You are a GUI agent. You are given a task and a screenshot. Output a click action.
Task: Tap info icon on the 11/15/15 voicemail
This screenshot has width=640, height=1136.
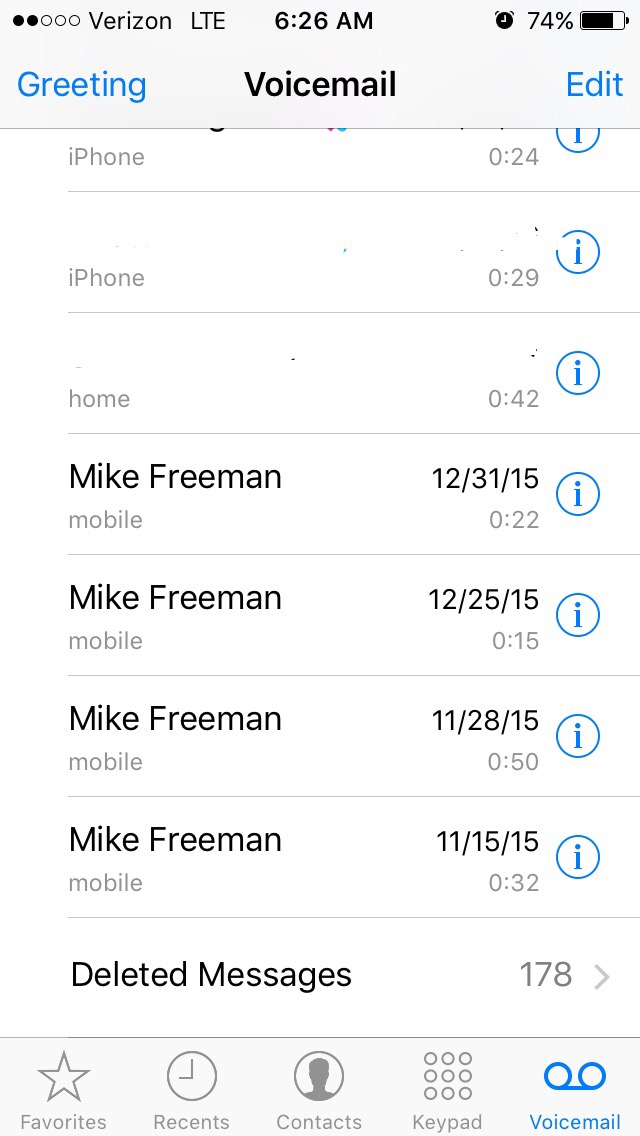coord(577,857)
